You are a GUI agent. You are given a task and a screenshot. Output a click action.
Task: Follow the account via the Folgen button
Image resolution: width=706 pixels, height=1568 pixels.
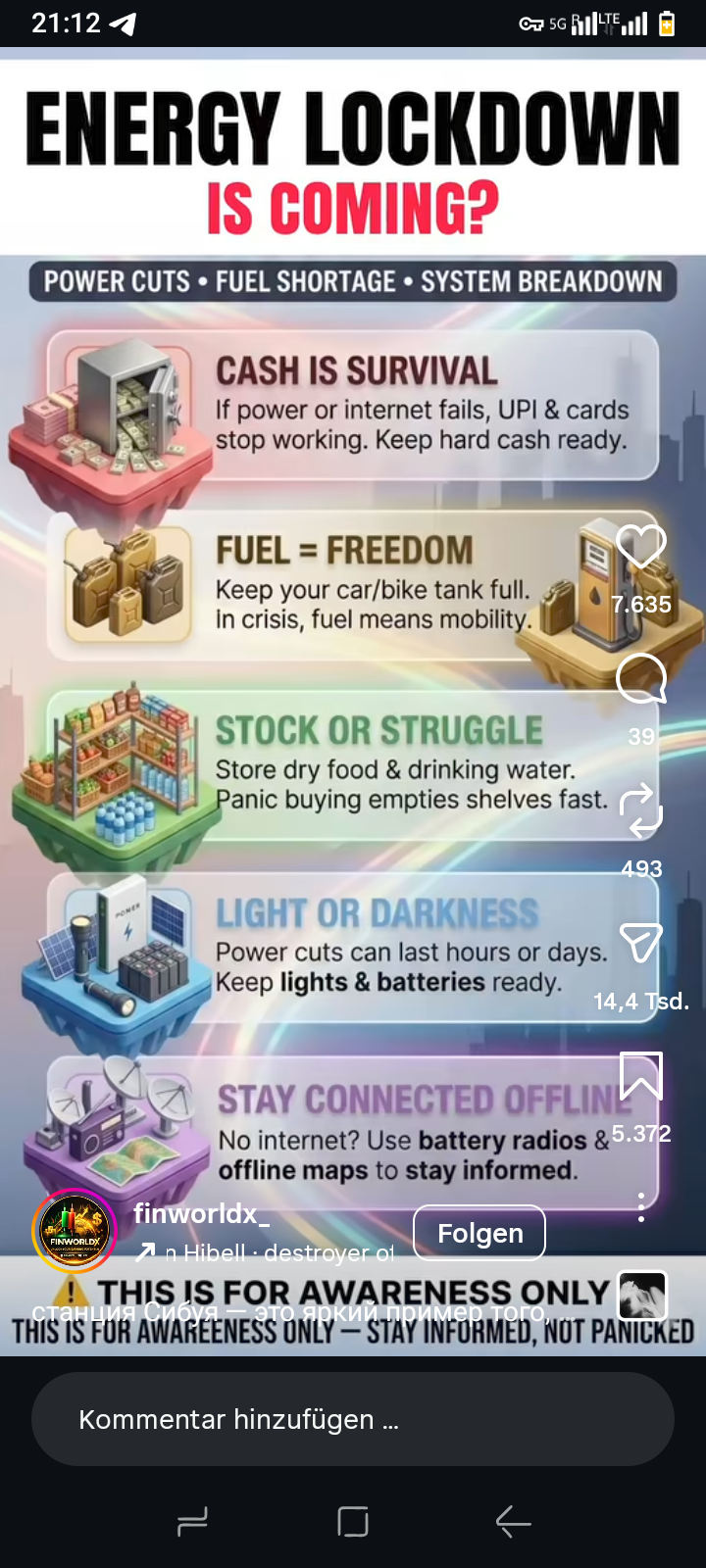click(479, 1233)
